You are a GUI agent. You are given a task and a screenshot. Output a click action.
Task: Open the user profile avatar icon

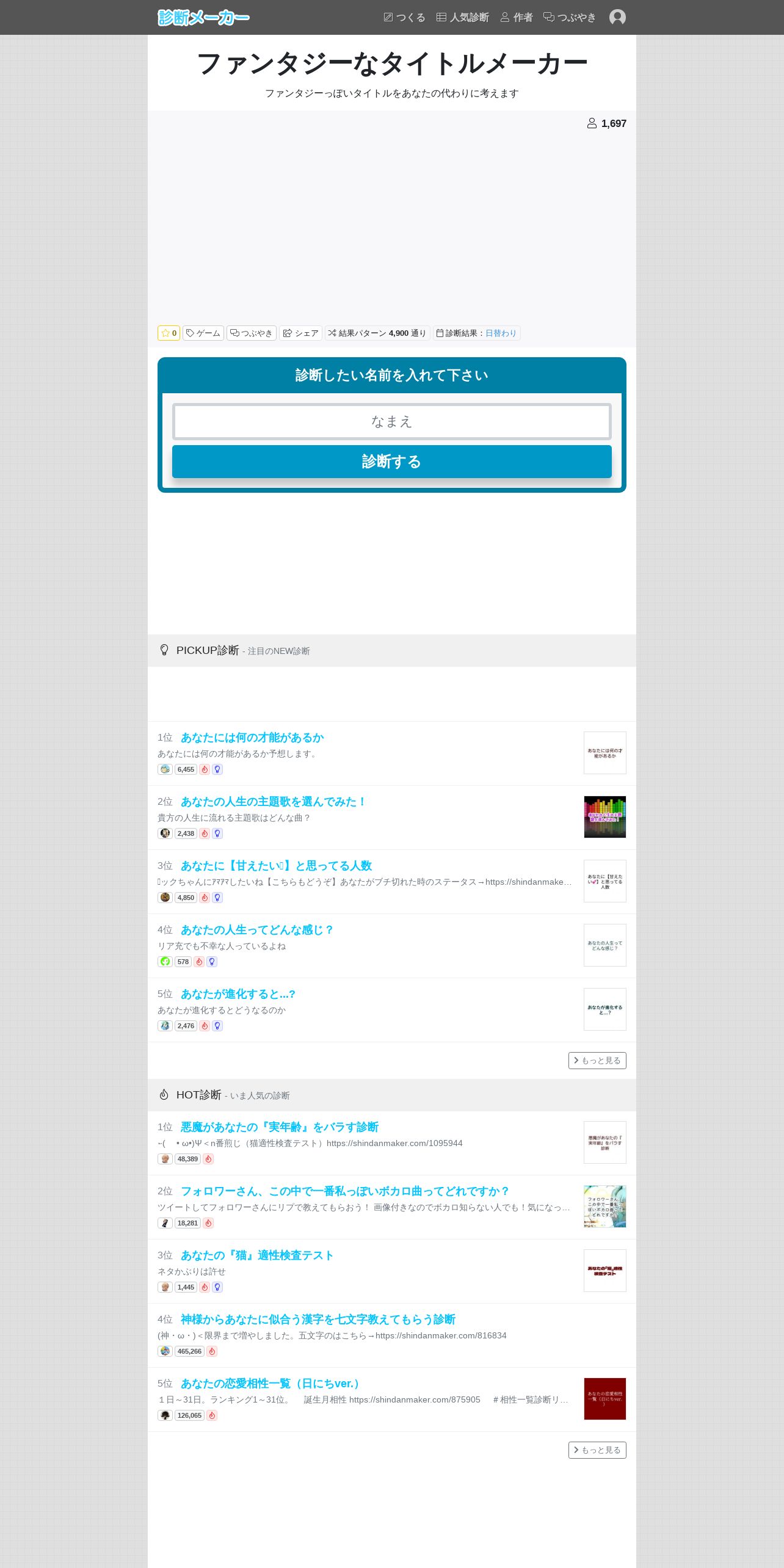point(617,17)
